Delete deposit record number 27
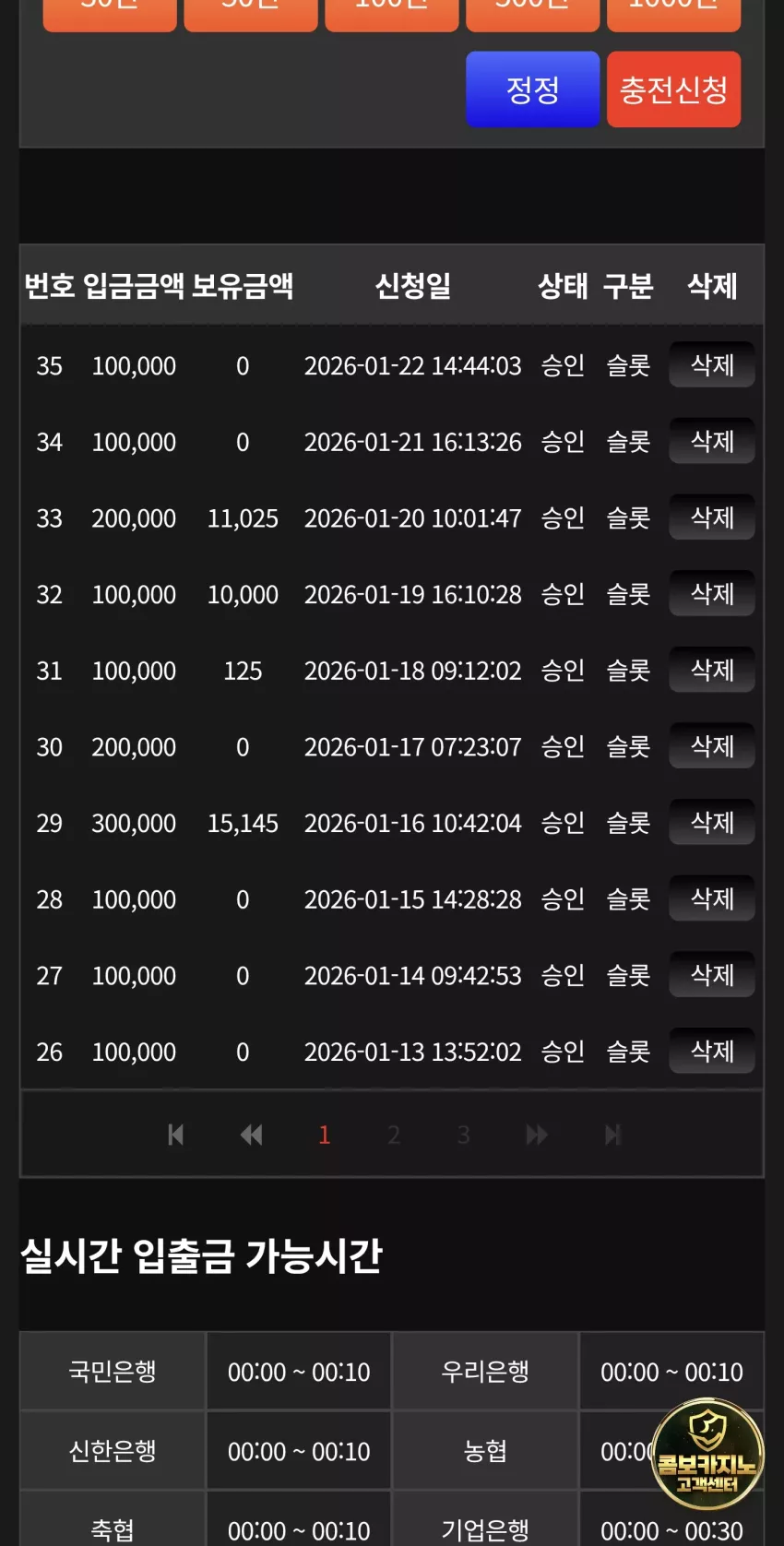The width and height of the screenshot is (784, 1546). pyautogui.click(x=712, y=975)
